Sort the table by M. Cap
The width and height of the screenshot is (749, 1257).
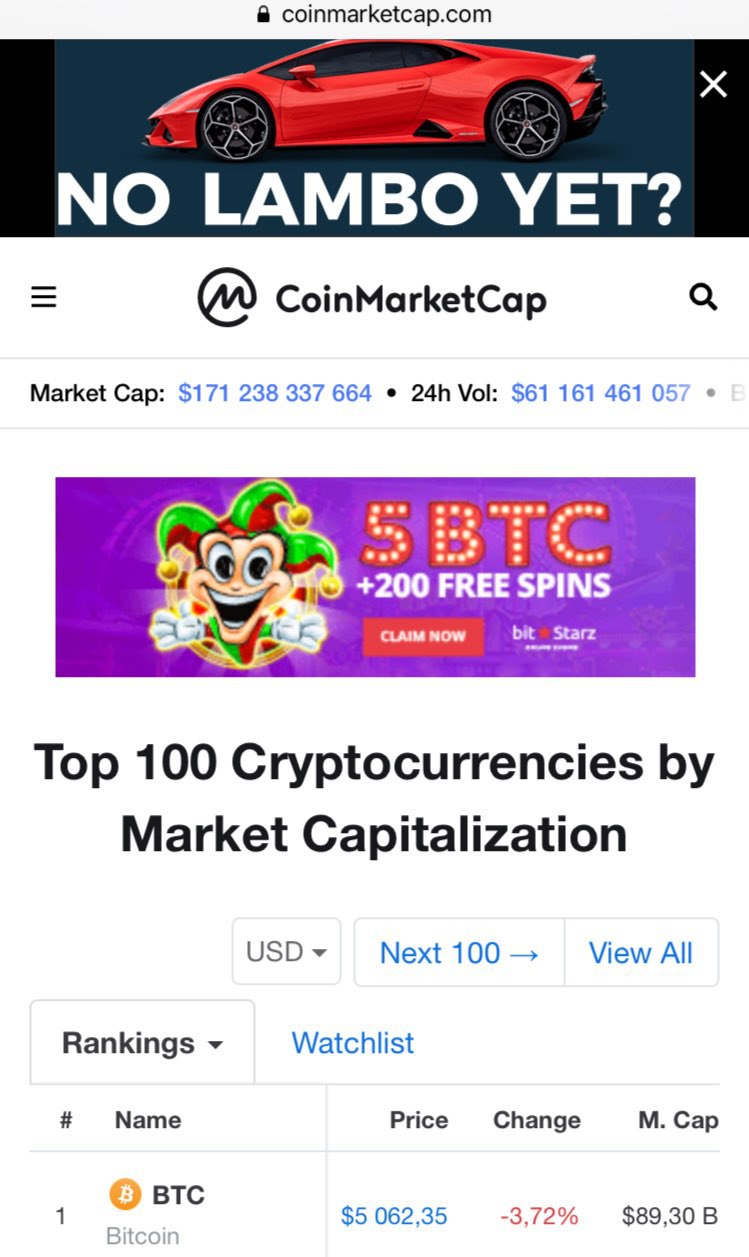677,1120
